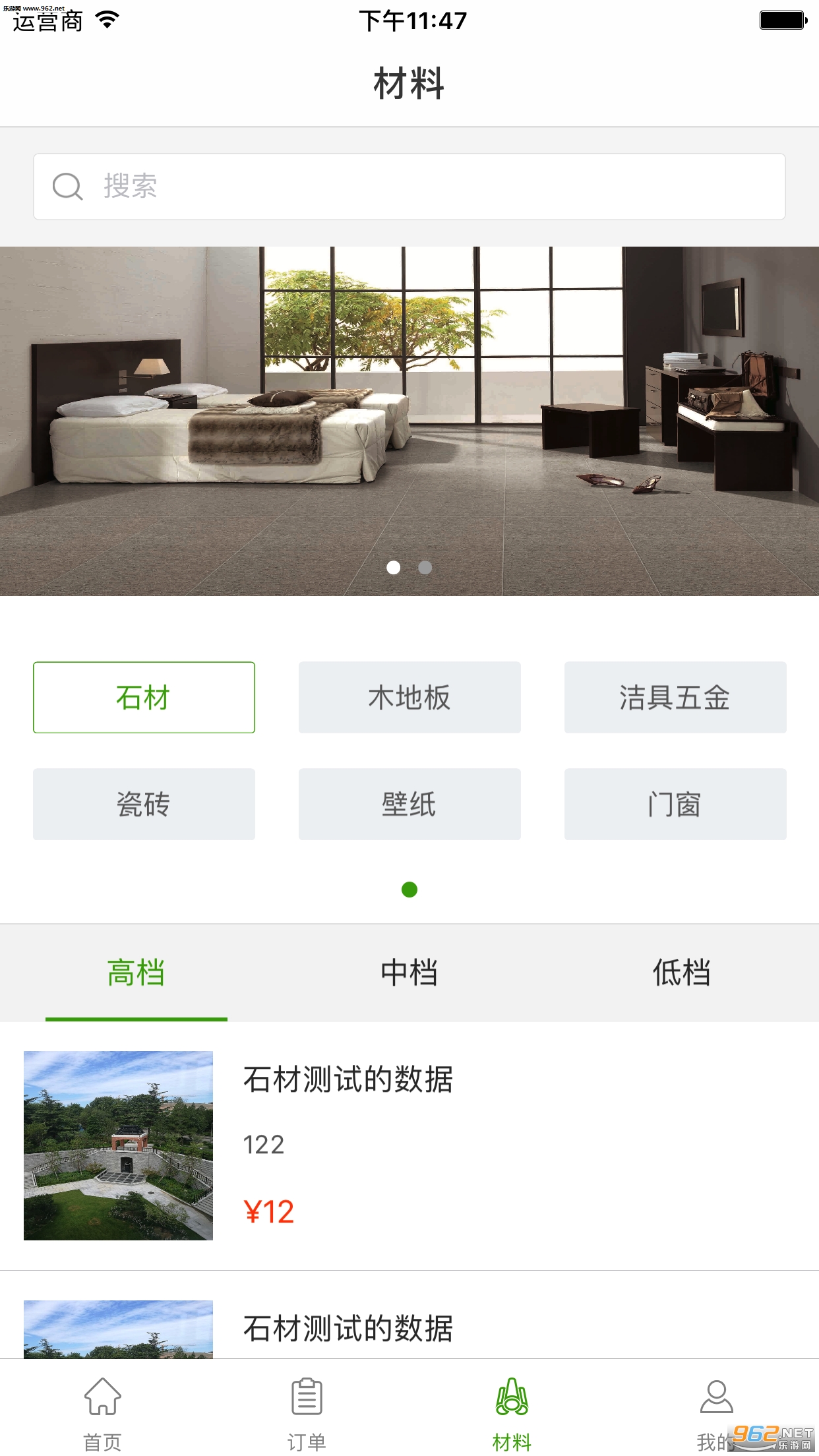This screenshot has height=1456, width=819.
Task: Switch to the 高档 tab
Action: (x=136, y=973)
